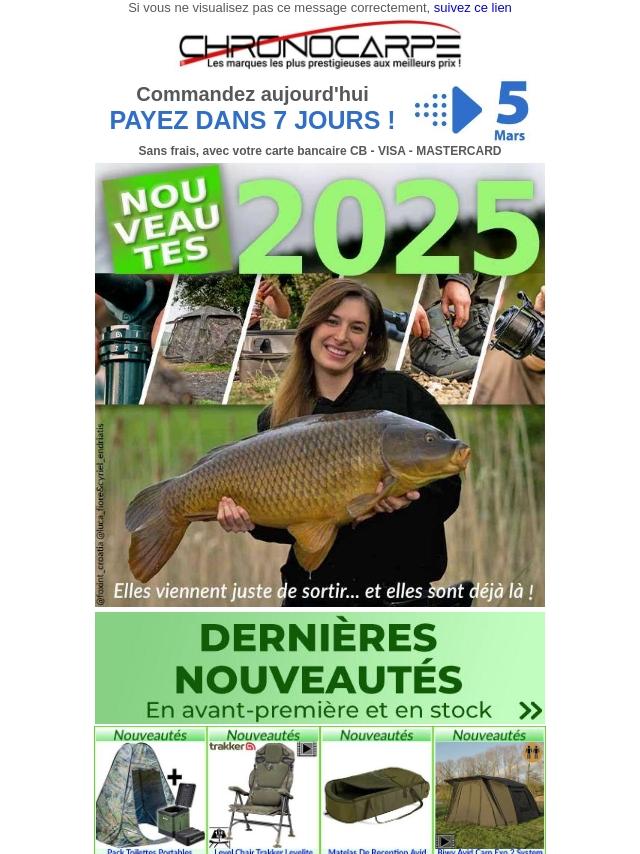Open the "Payez dans 7 jours" offer banner
Screen dimensions: 640x854
pyautogui.click(x=319, y=119)
